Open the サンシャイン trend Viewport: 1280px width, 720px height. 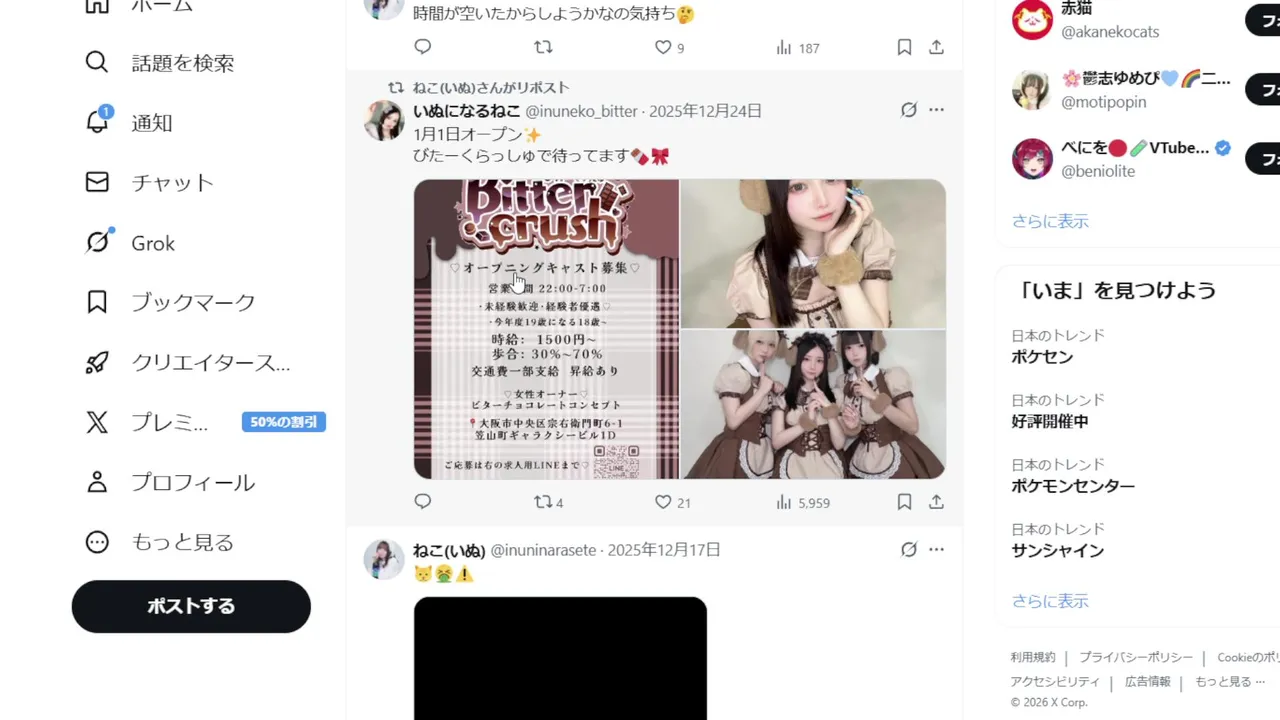(1057, 550)
